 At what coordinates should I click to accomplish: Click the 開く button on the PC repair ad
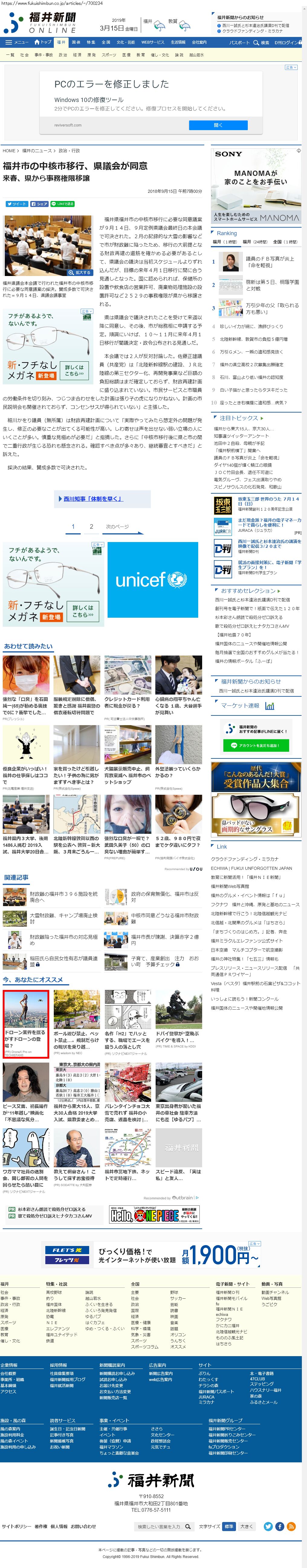pos(218,125)
